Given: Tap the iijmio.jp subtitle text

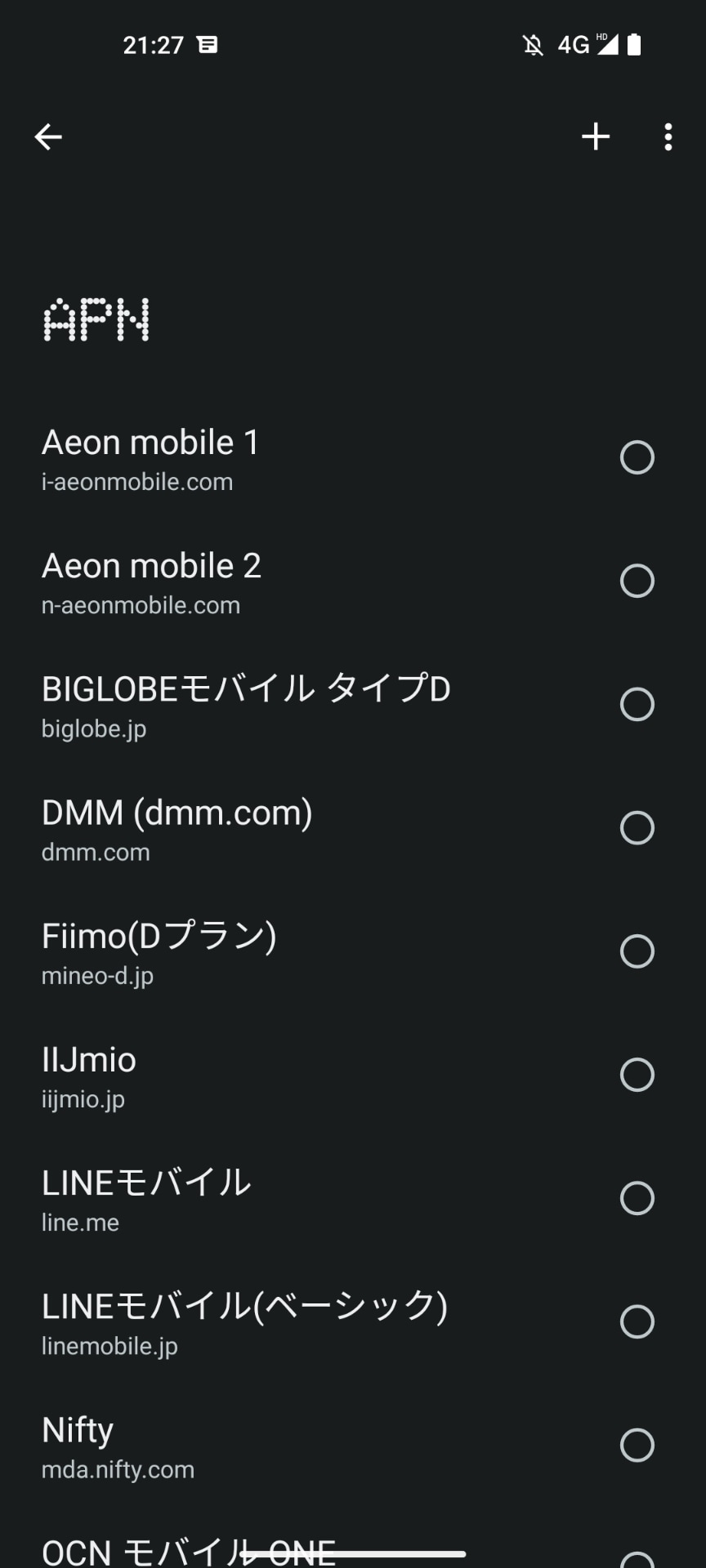Looking at the screenshot, I should click(x=83, y=1099).
